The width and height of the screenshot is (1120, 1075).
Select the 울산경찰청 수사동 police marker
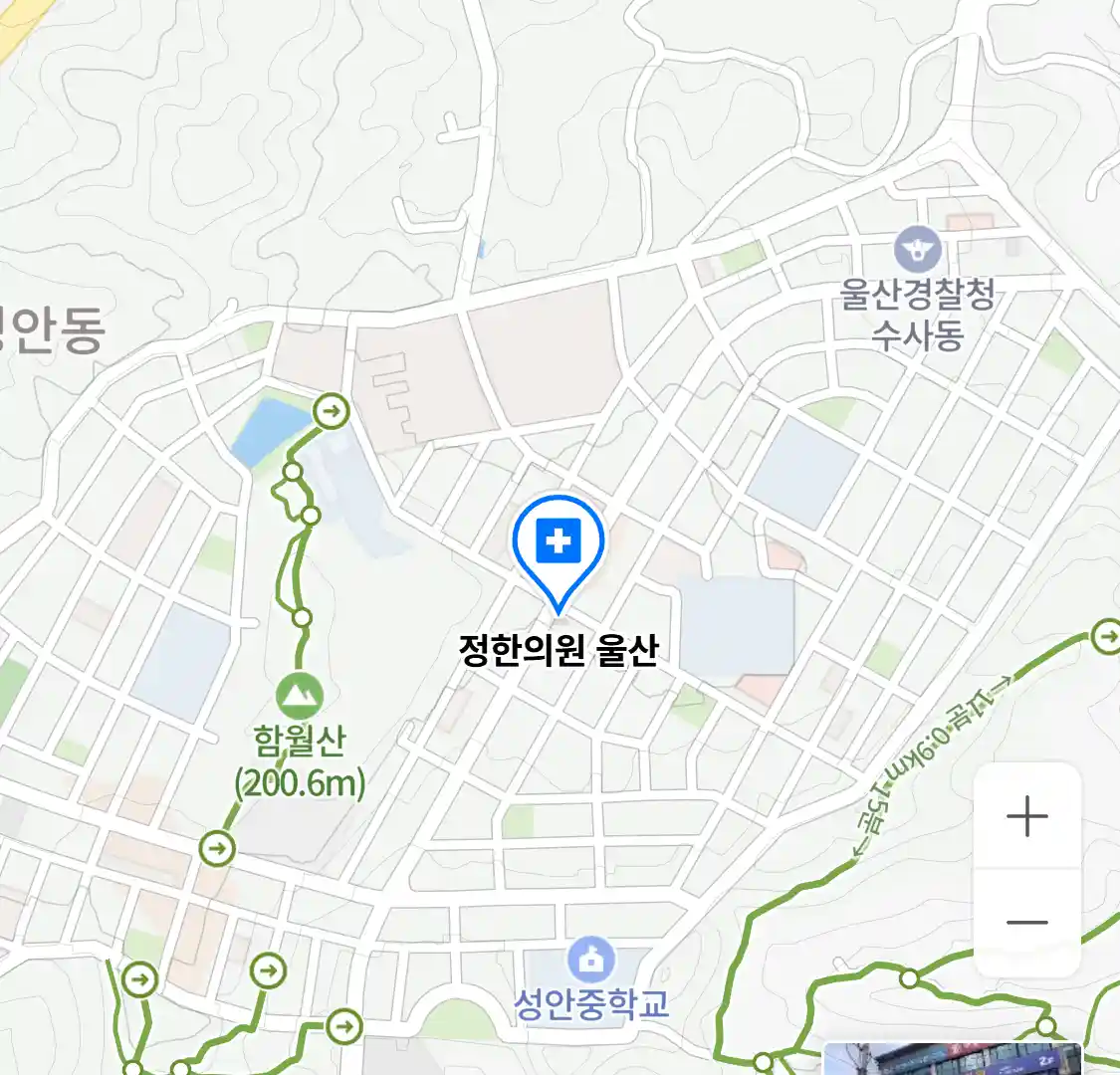click(917, 250)
